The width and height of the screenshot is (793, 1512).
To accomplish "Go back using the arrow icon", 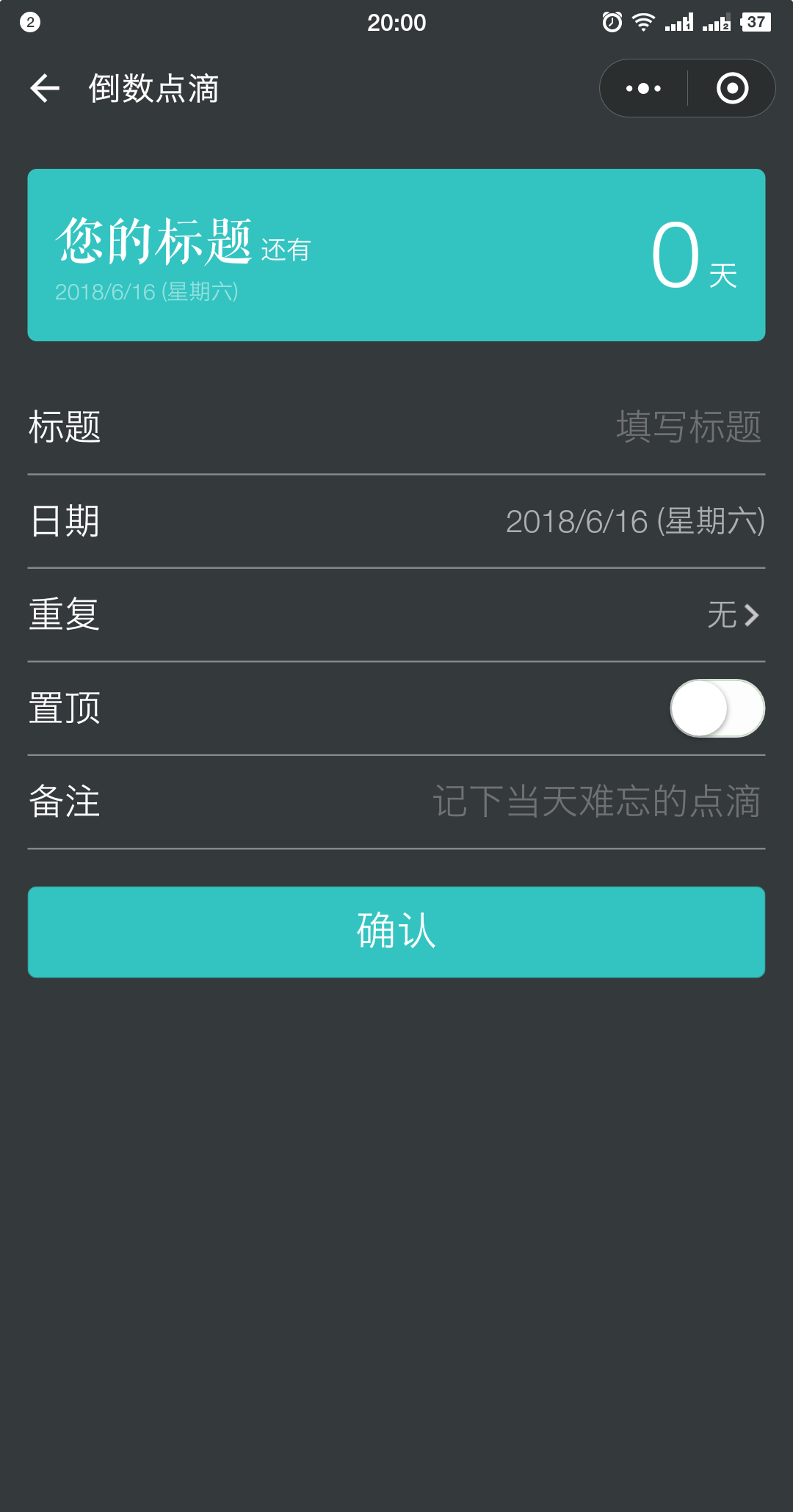I will click(x=45, y=88).
